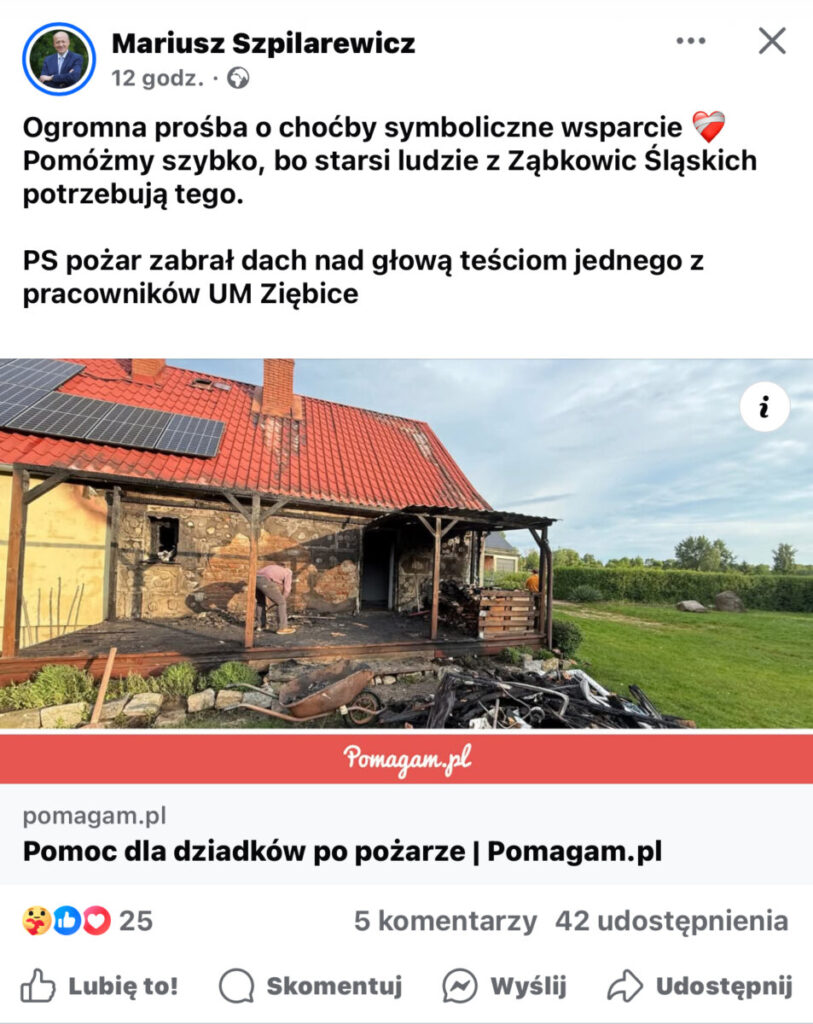This screenshot has width=813, height=1024.
Task: Open Mariusz Szpilarewicz's profile name link
Action: click(x=263, y=43)
